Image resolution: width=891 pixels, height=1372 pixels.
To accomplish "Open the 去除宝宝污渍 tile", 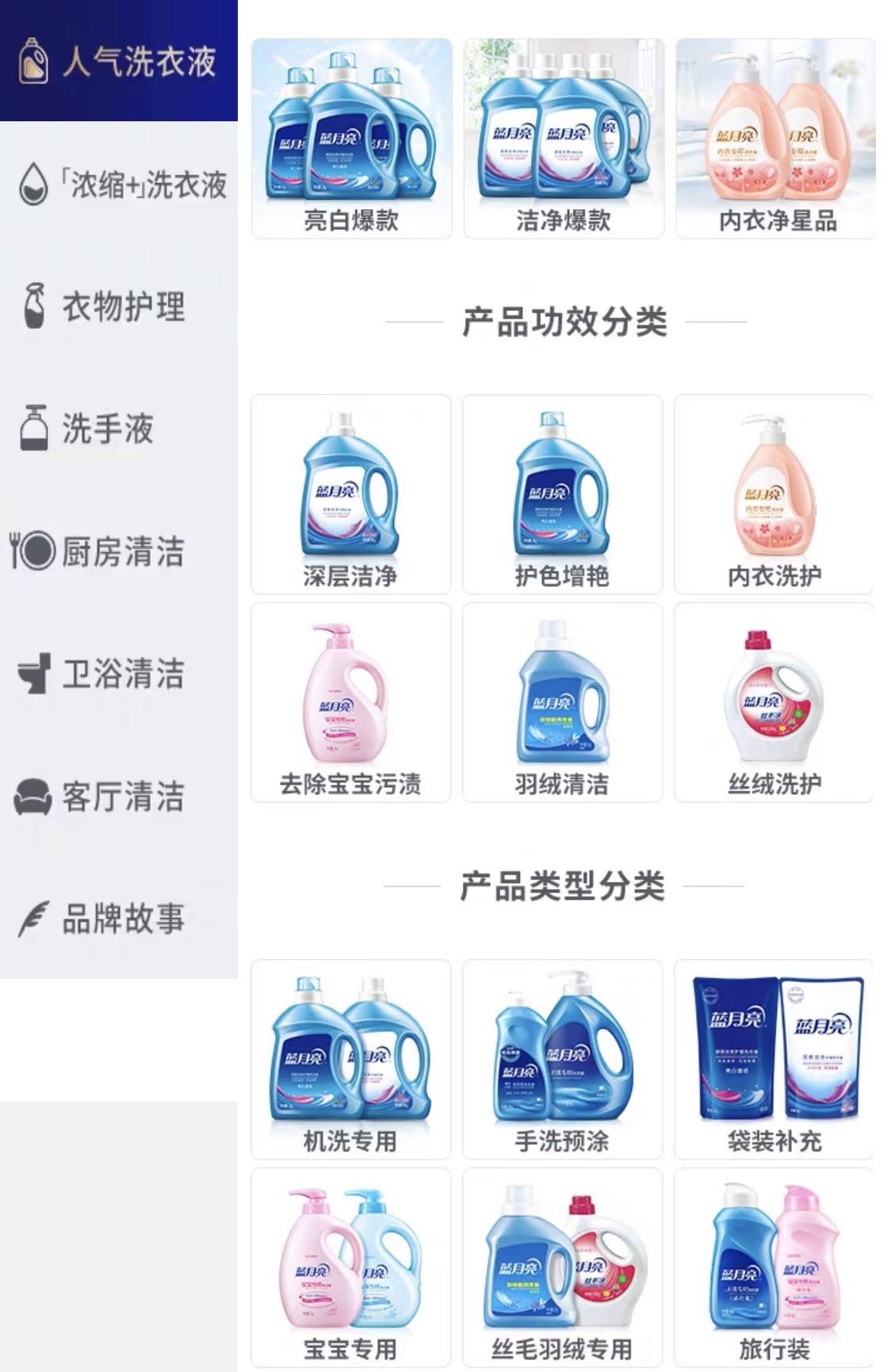I will (x=350, y=702).
